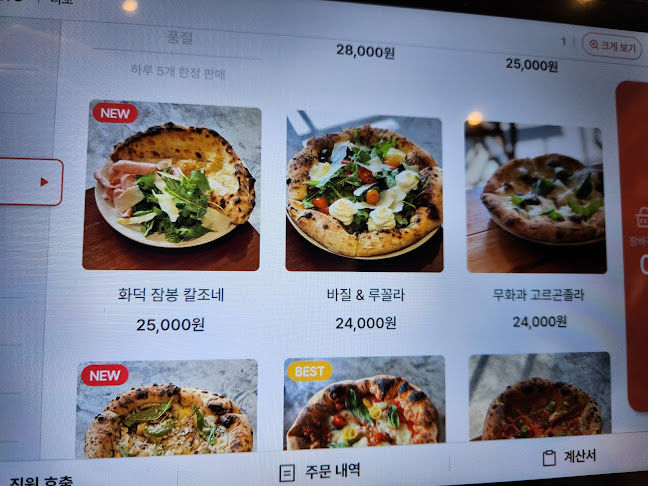Tap the 직원 호출 staff call button
The width and height of the screenshot is (648, 486).
click(x=42, y=480)
